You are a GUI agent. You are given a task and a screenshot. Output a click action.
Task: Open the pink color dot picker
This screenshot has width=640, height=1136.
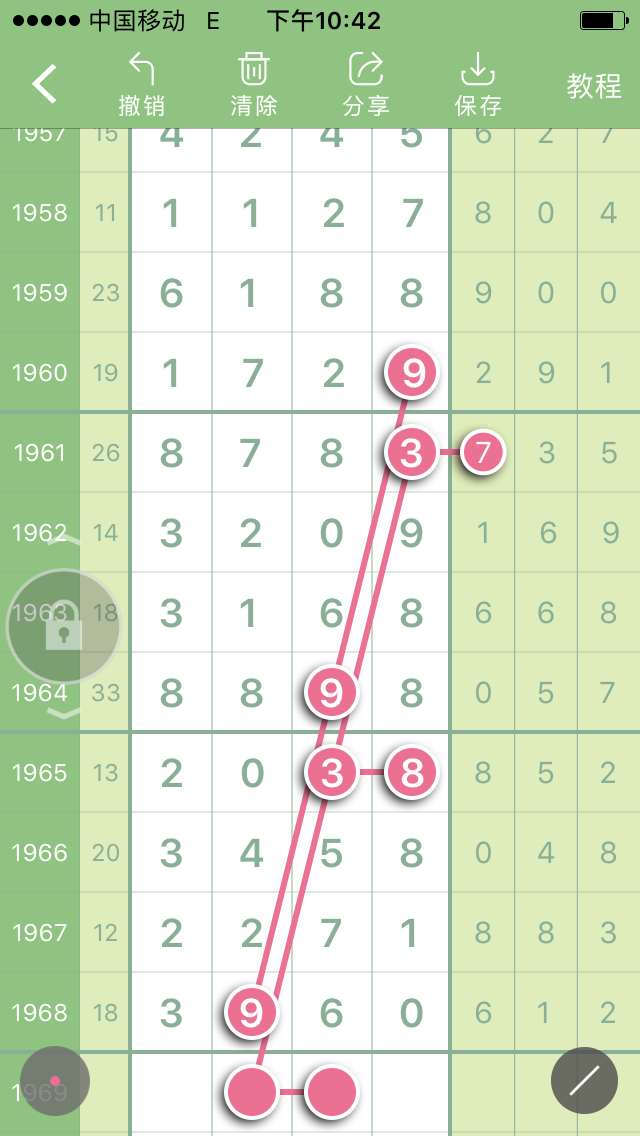point(55,1081)
